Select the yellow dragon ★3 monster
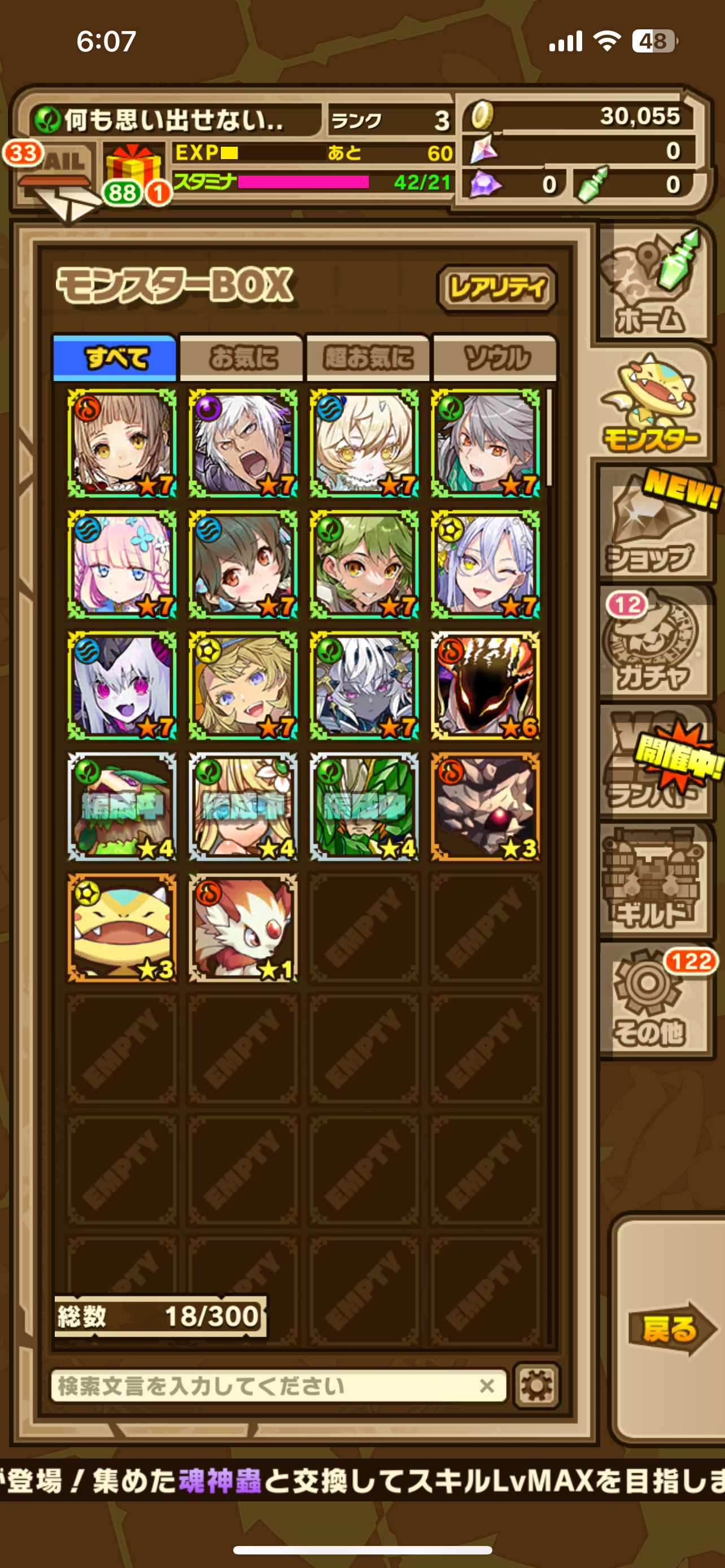Screen dimensions: 725x1568 (122, 928)
